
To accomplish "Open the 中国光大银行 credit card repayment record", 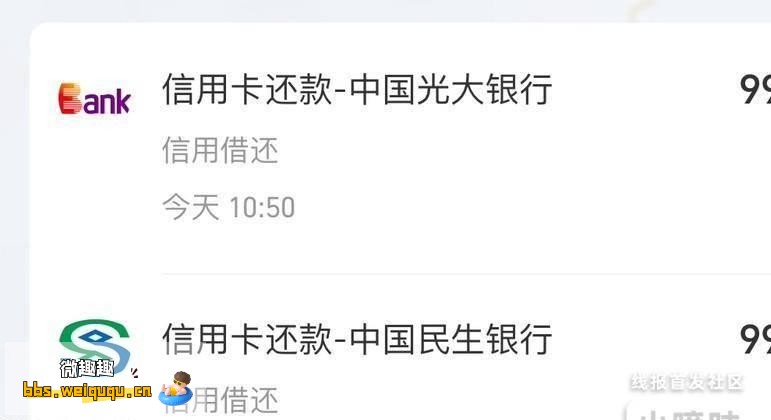I will 357,90.
